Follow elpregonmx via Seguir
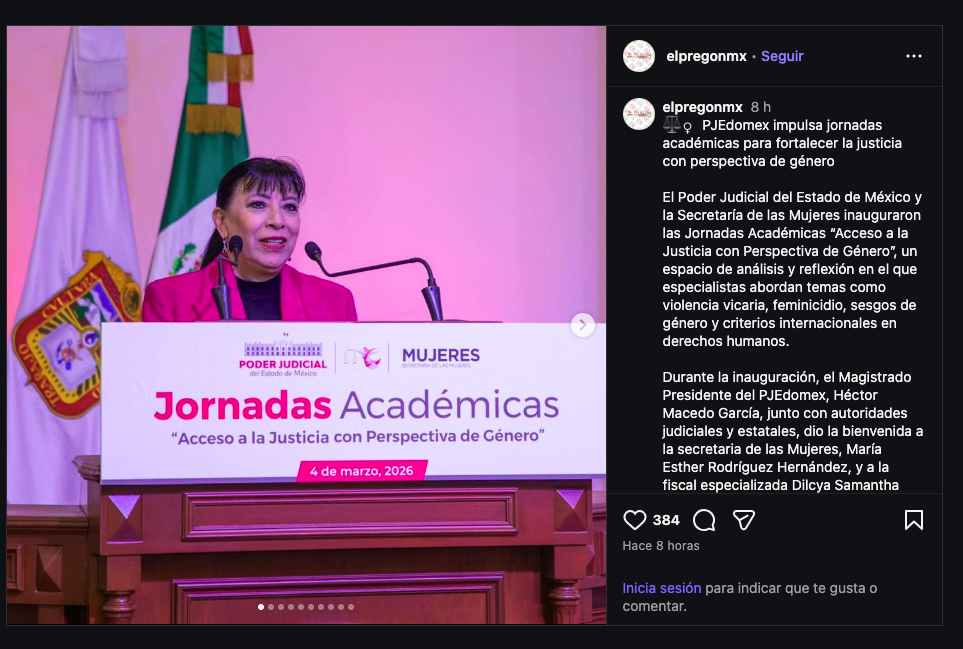This screenshot has width=963, height=649. click(782, 56)
